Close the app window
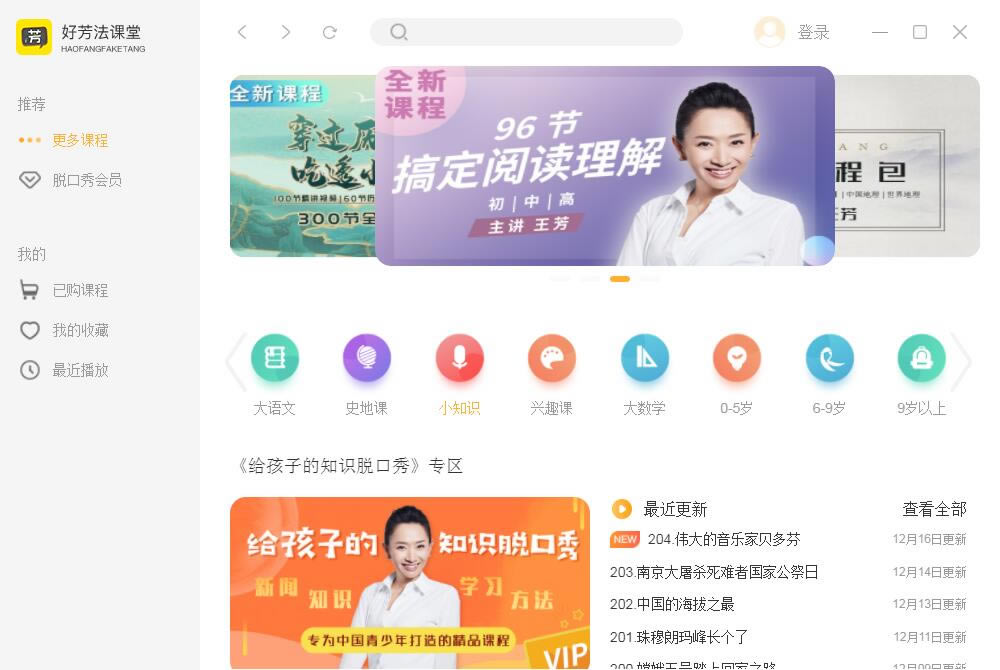The height and width of the screenshot is (670, 1000). tap(960, 32)
